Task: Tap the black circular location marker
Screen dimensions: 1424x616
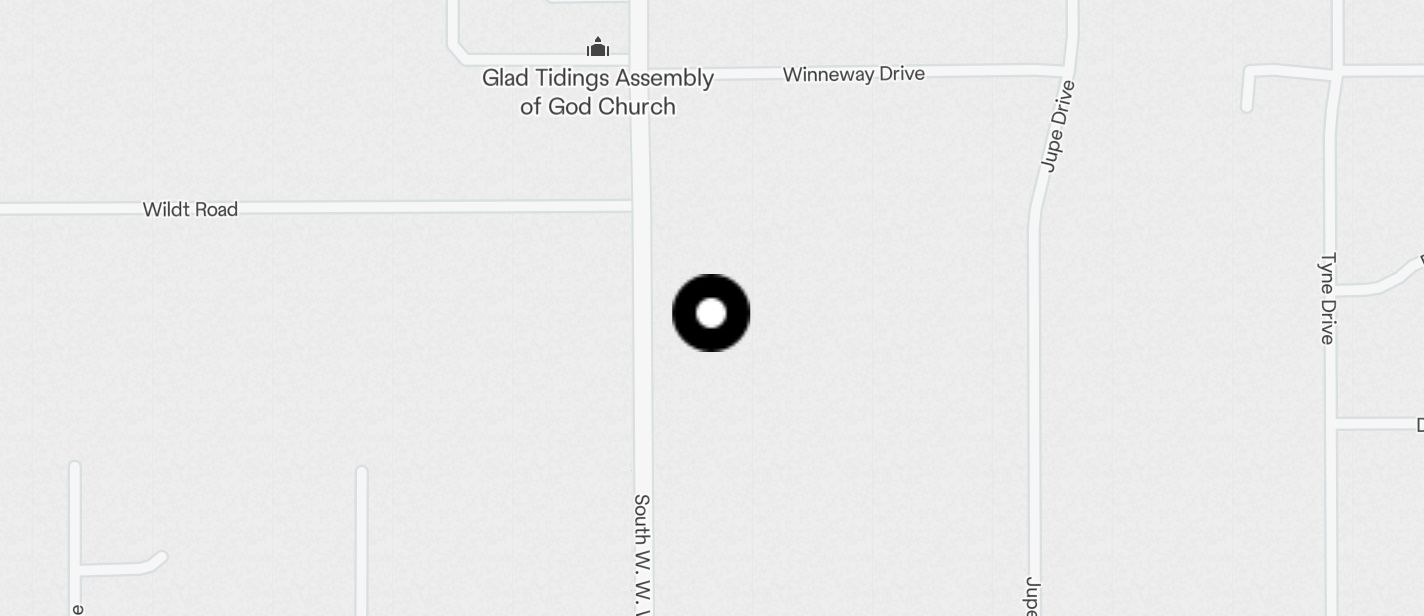Action: pyautogui.click(x=711, y=313)
